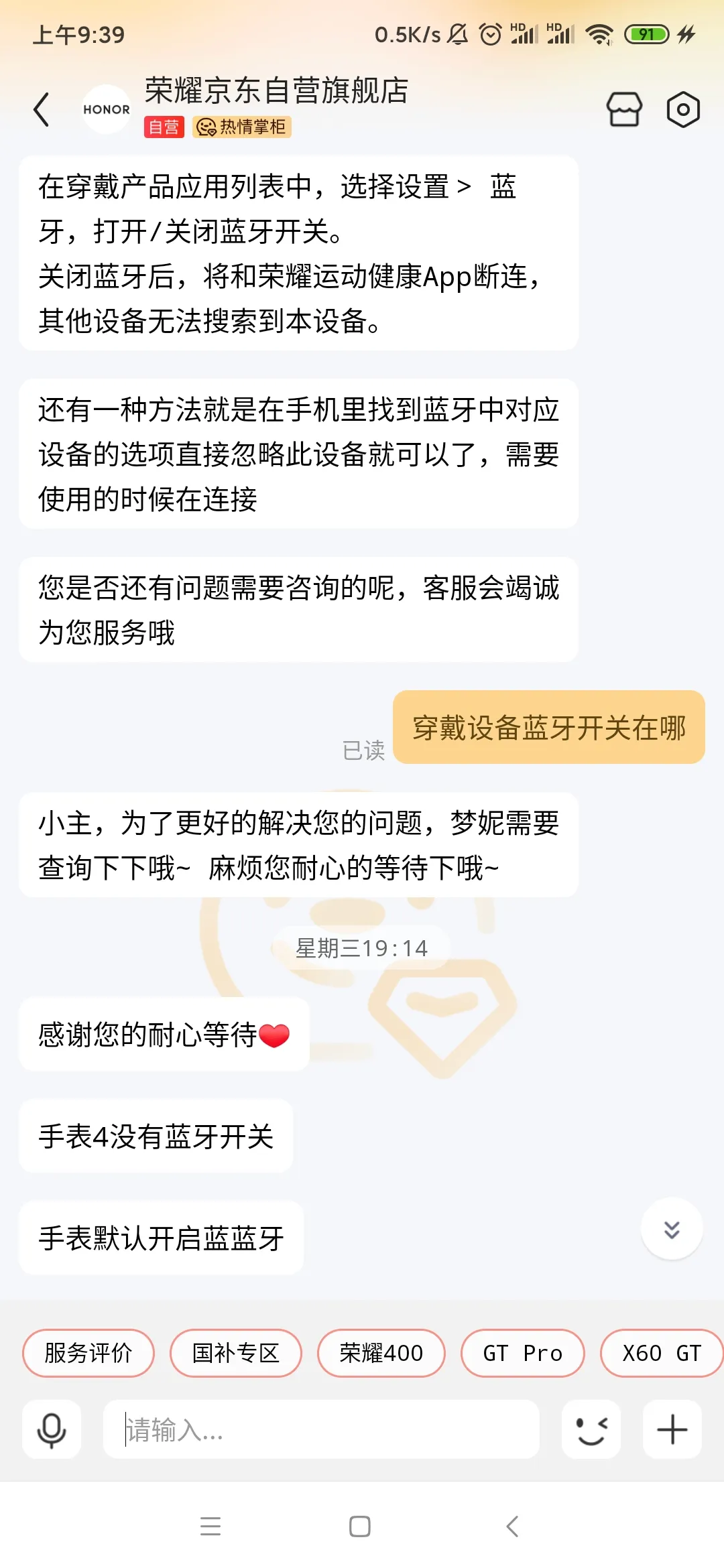Switch to voice input microphone

pyautogui.click(x=52, y=1429)
